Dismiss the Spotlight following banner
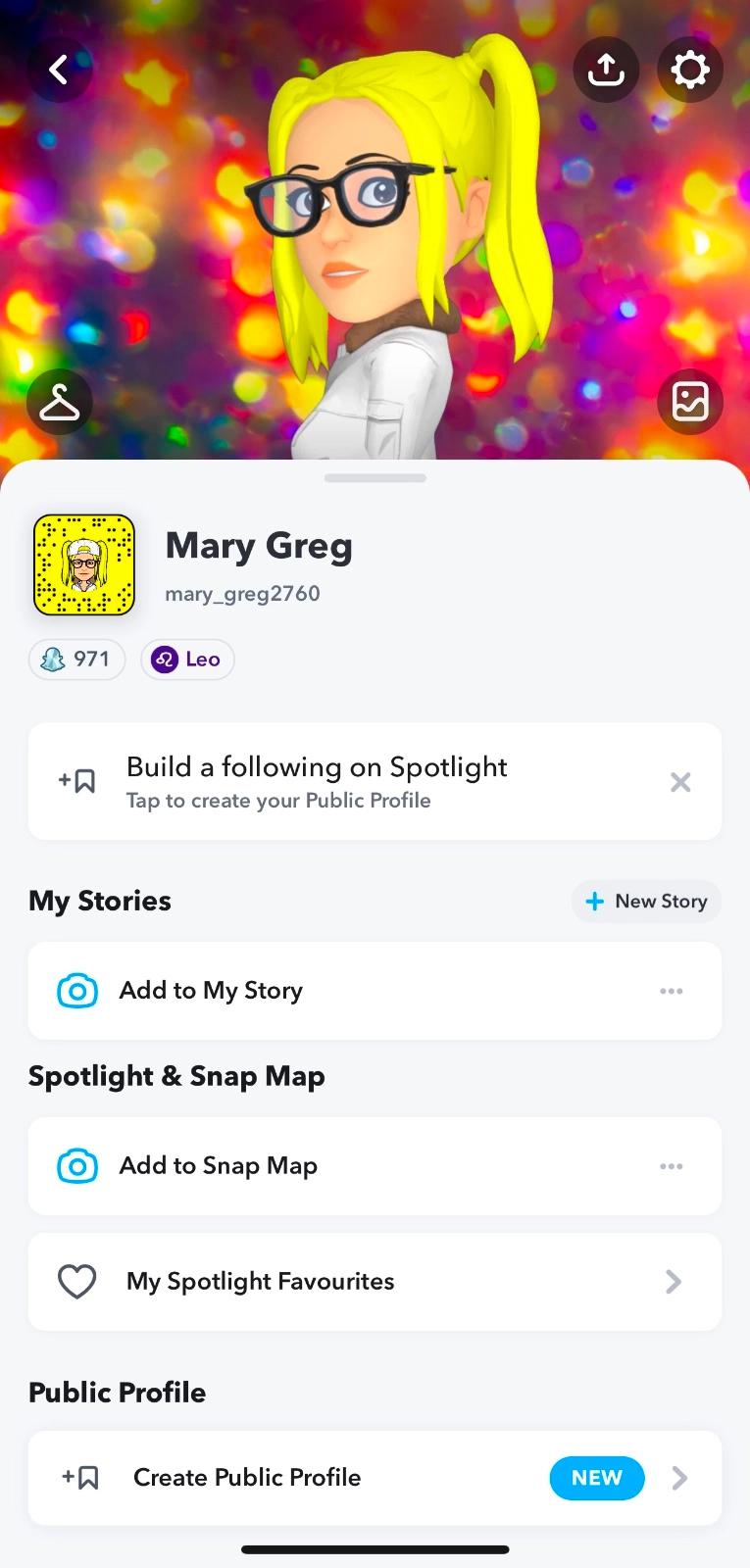The width and height of the screenshot is (750, 1568). point(680,782)
